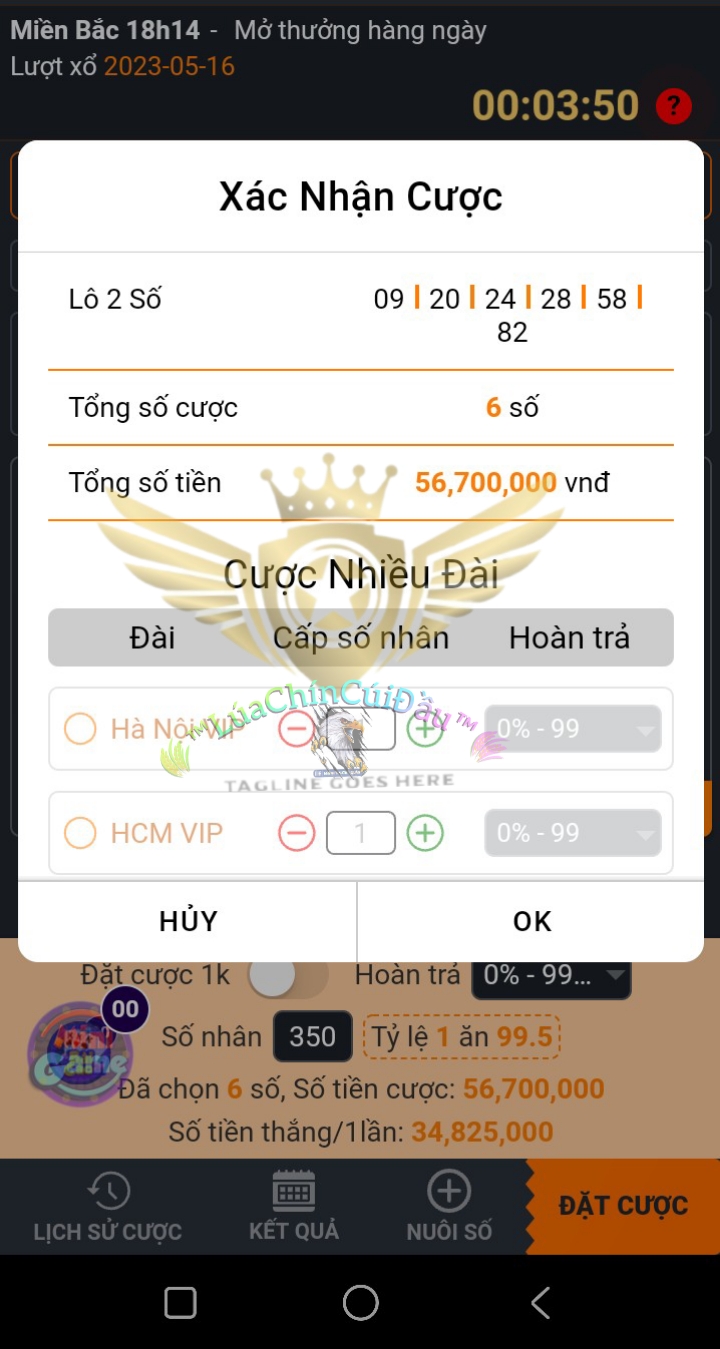Toggle the Đặt cược 1k switch

288,977
